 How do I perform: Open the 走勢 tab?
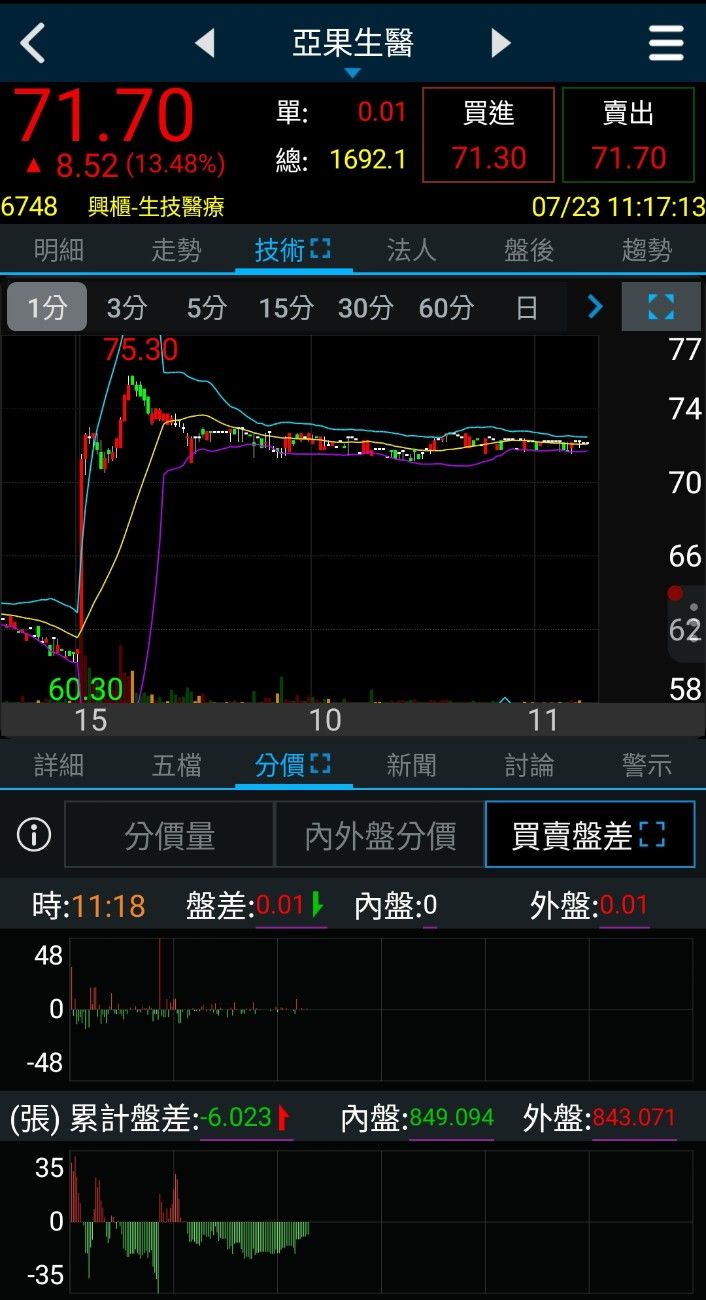176,250
